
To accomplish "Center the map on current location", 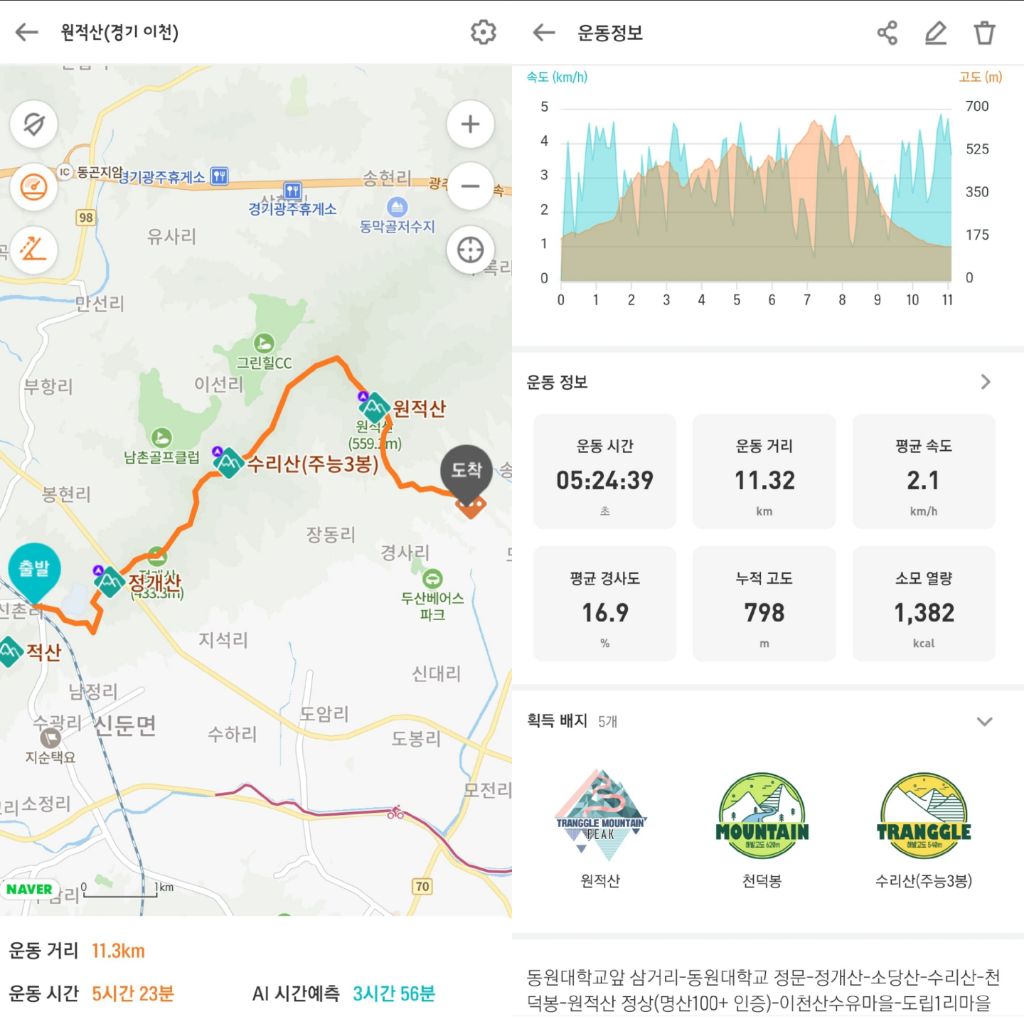I will (x=470, y=249).
